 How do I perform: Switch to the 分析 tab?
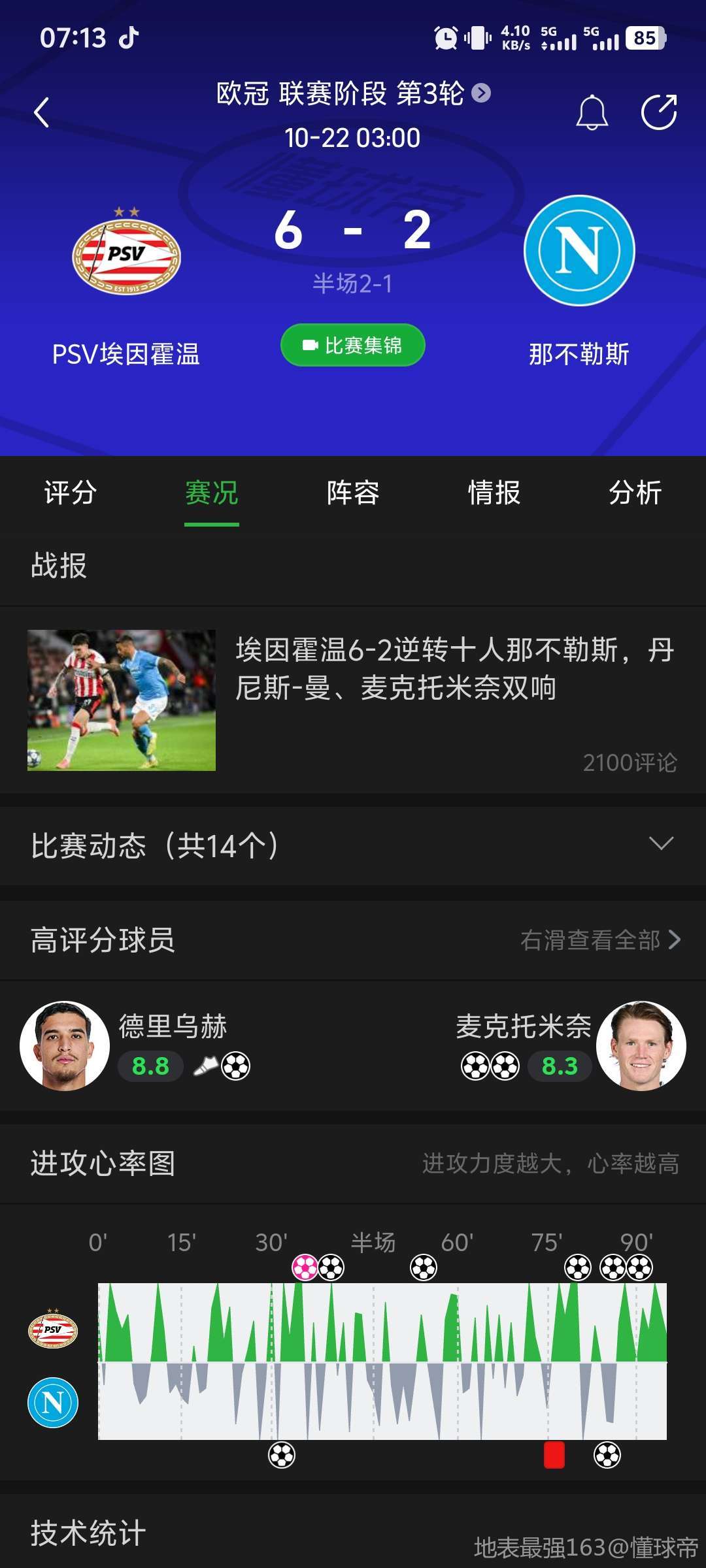[x=635, y=493]
